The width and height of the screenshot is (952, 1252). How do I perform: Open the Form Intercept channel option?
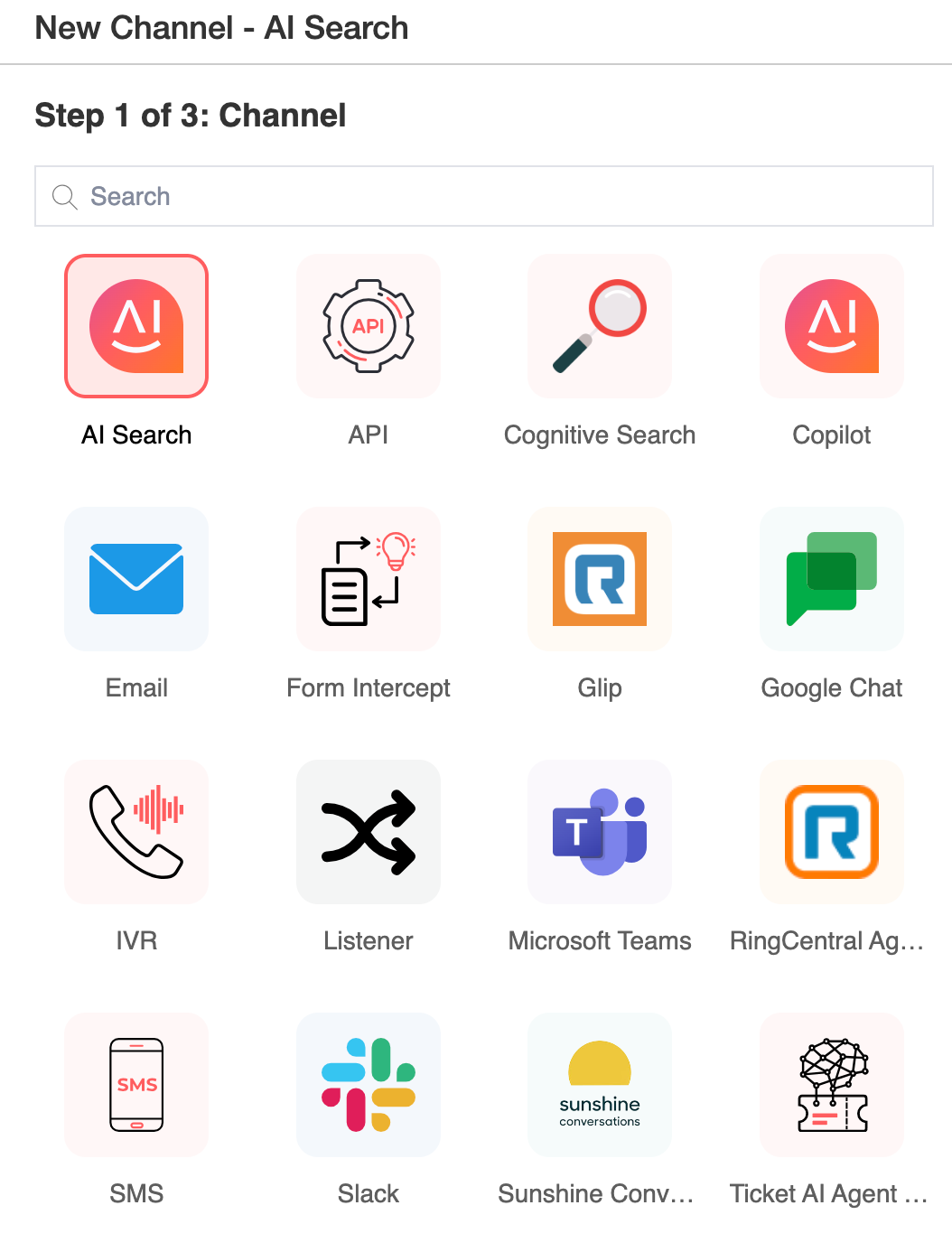pyautogui.click(x=369, y=579)
